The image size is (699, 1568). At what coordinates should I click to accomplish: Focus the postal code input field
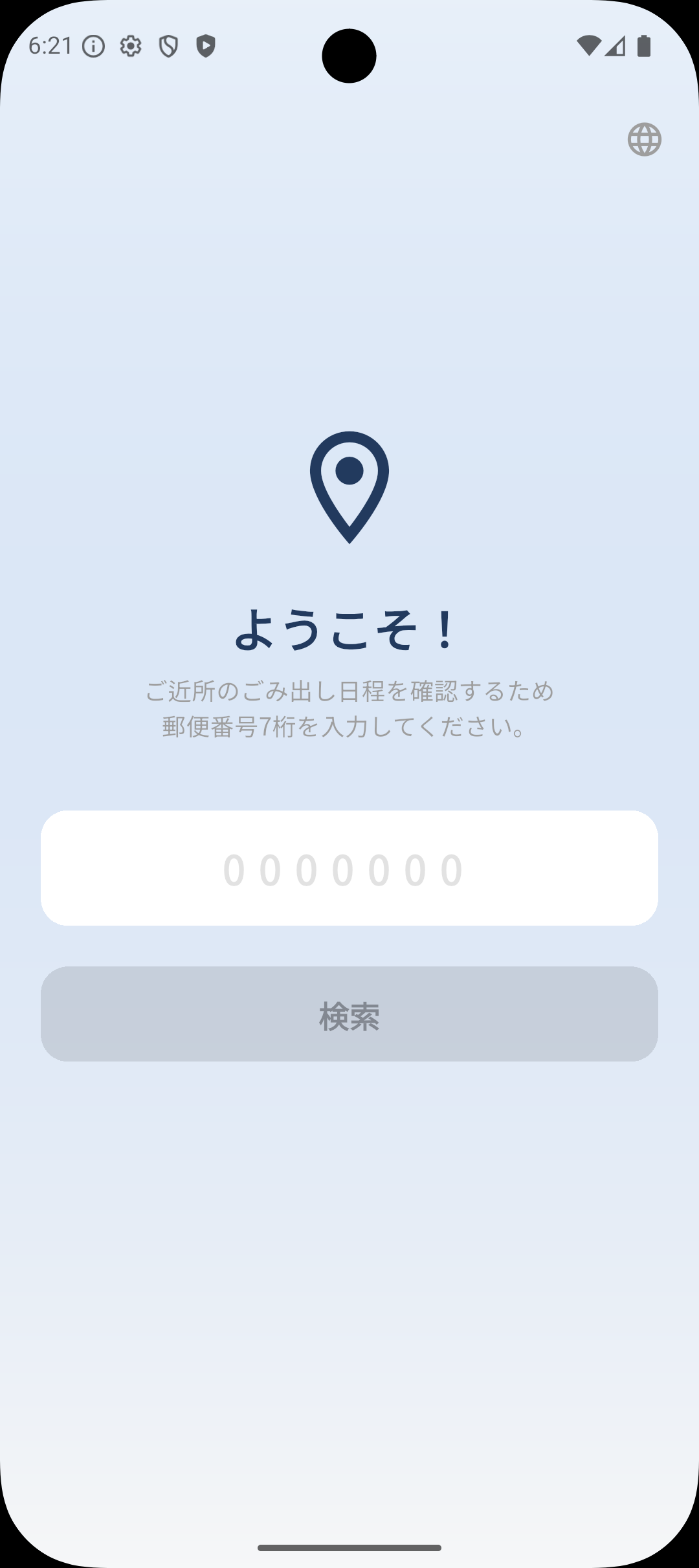point(349,868)
